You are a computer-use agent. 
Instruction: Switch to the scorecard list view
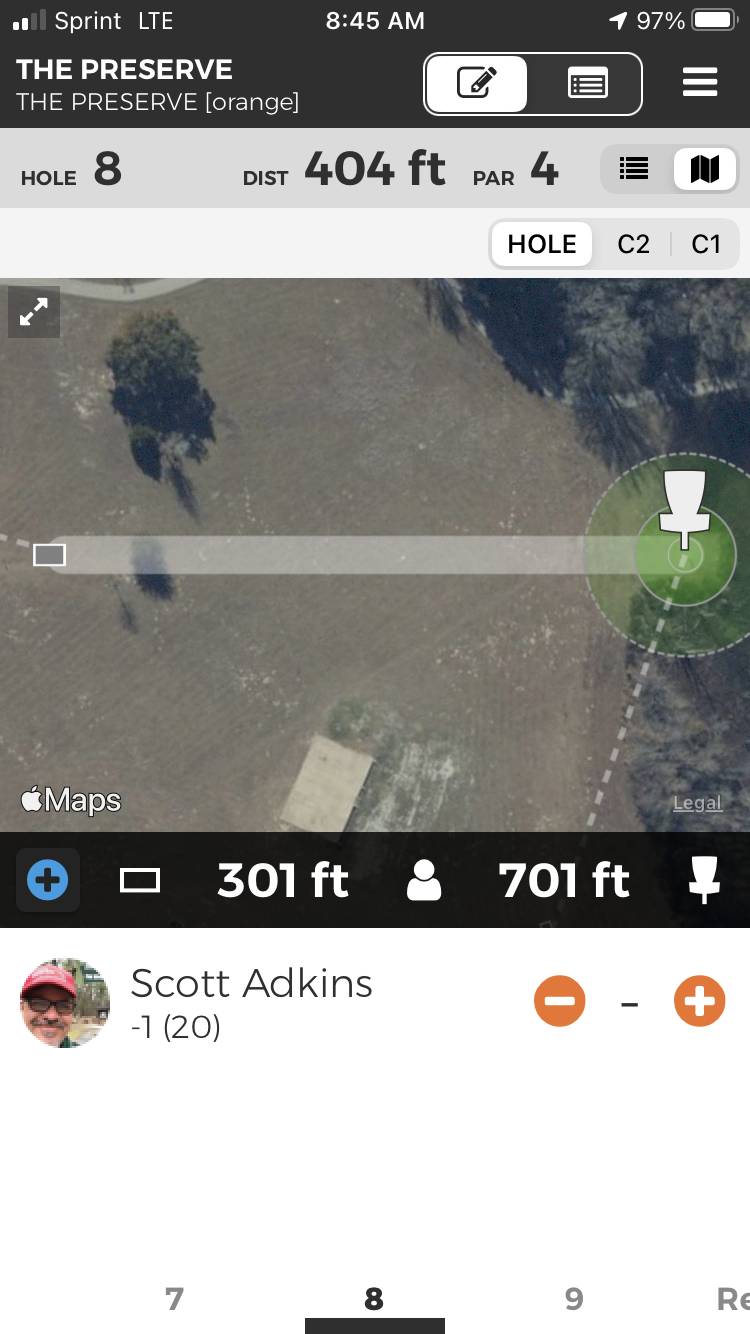[x=587, y=83]
